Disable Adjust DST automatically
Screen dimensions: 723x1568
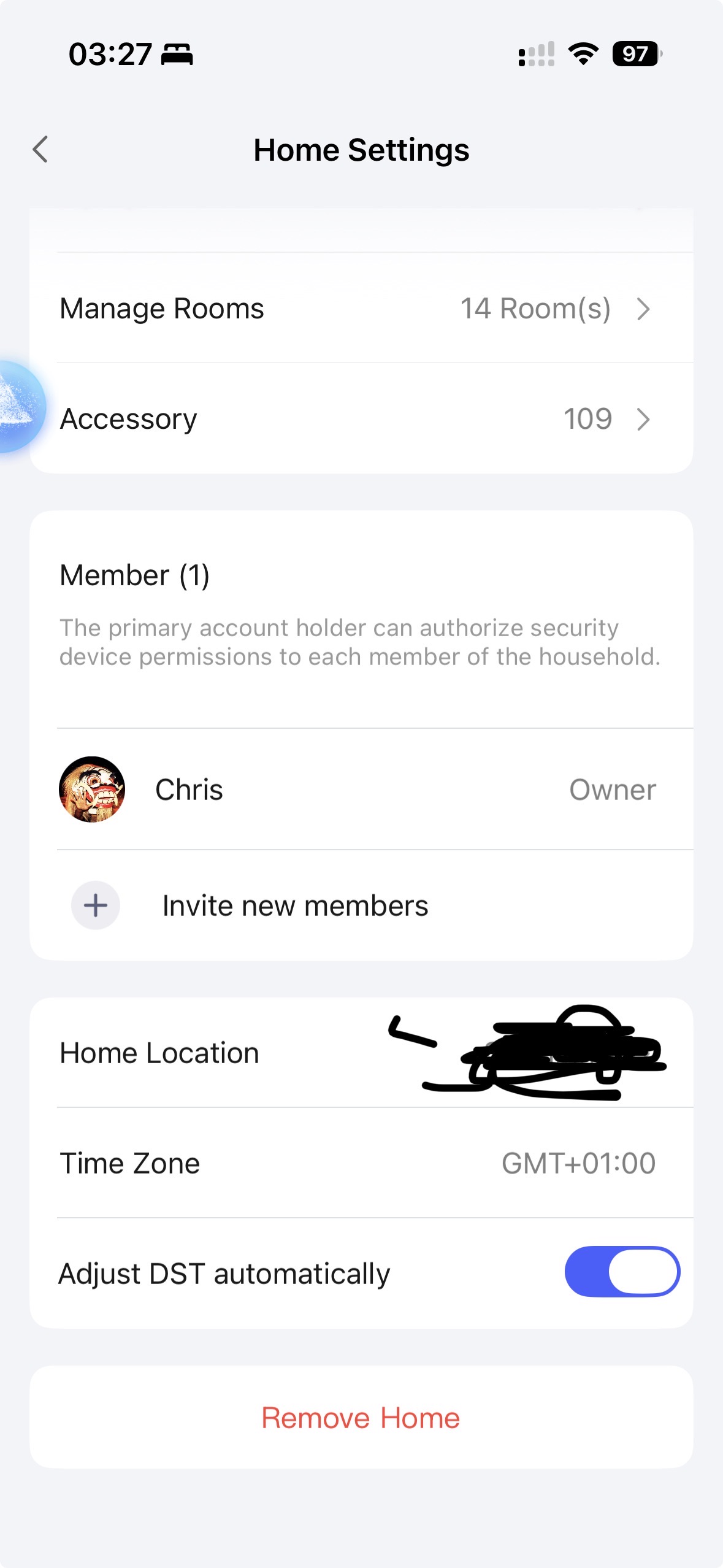pyautogui.click(x=621, y=1272)
